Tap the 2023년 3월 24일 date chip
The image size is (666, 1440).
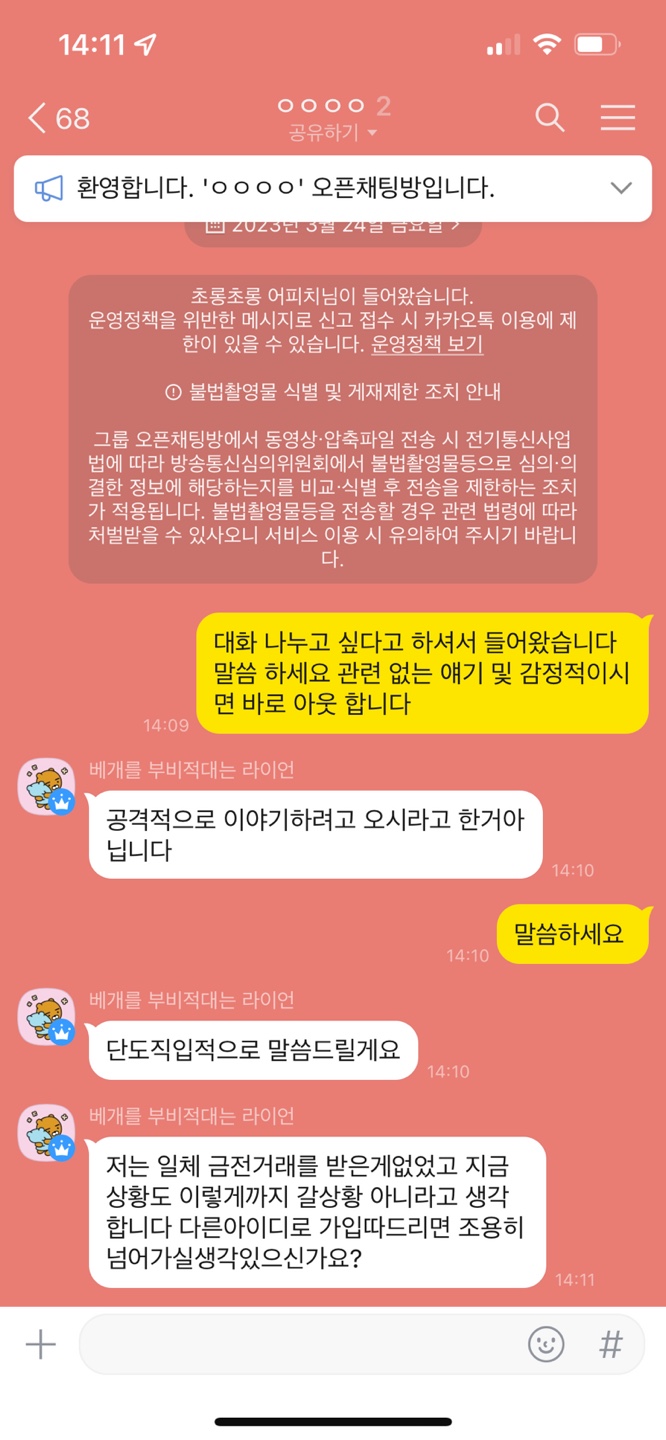pyautogui.click(x=332, y=228)
